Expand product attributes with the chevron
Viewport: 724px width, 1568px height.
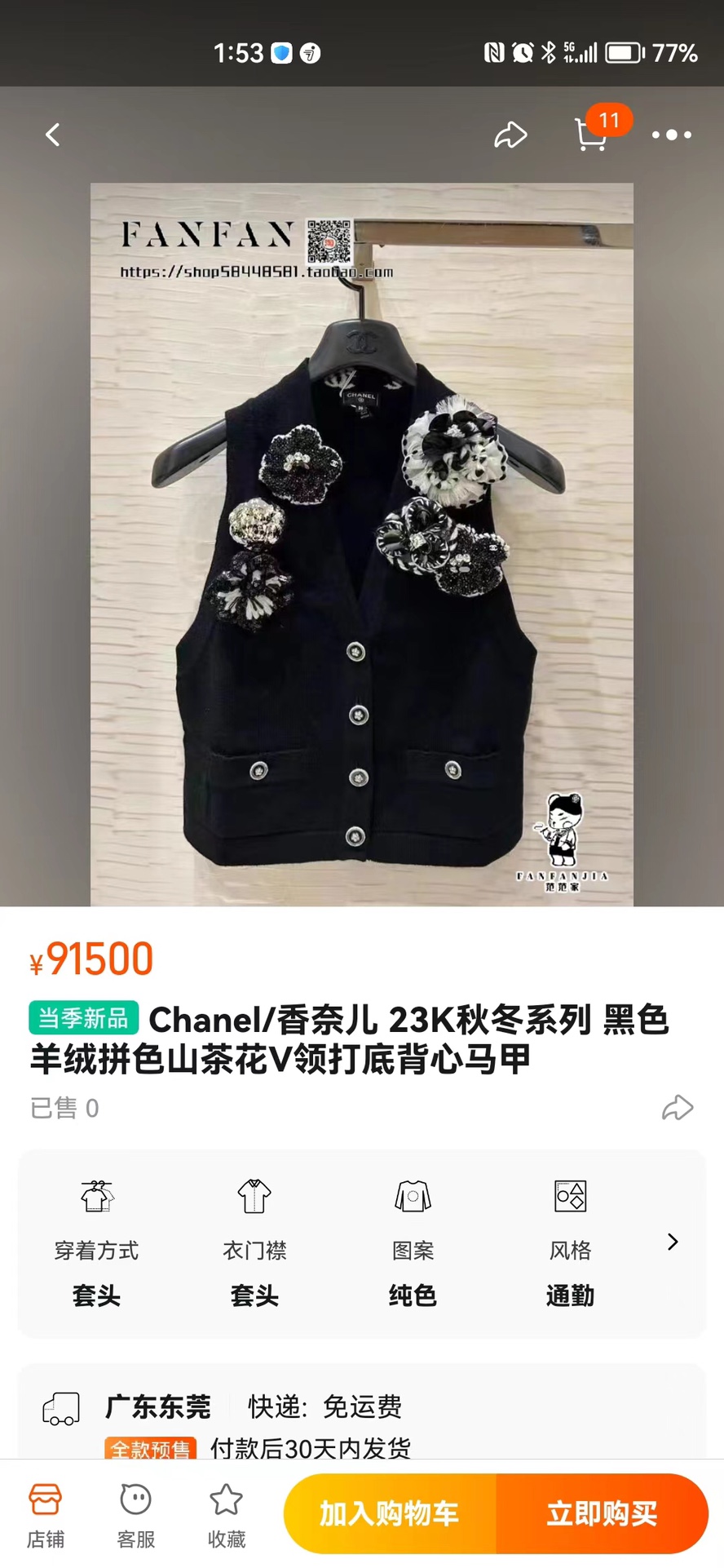(x=672, y=1242)
